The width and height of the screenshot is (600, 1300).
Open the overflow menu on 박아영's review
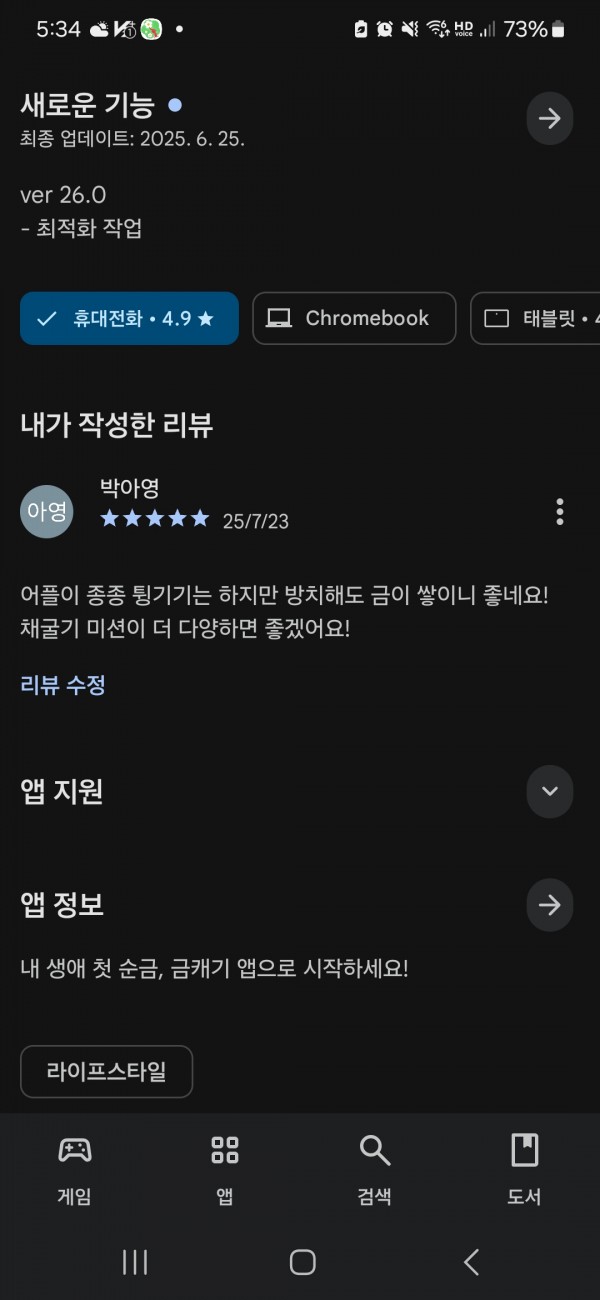559,511
